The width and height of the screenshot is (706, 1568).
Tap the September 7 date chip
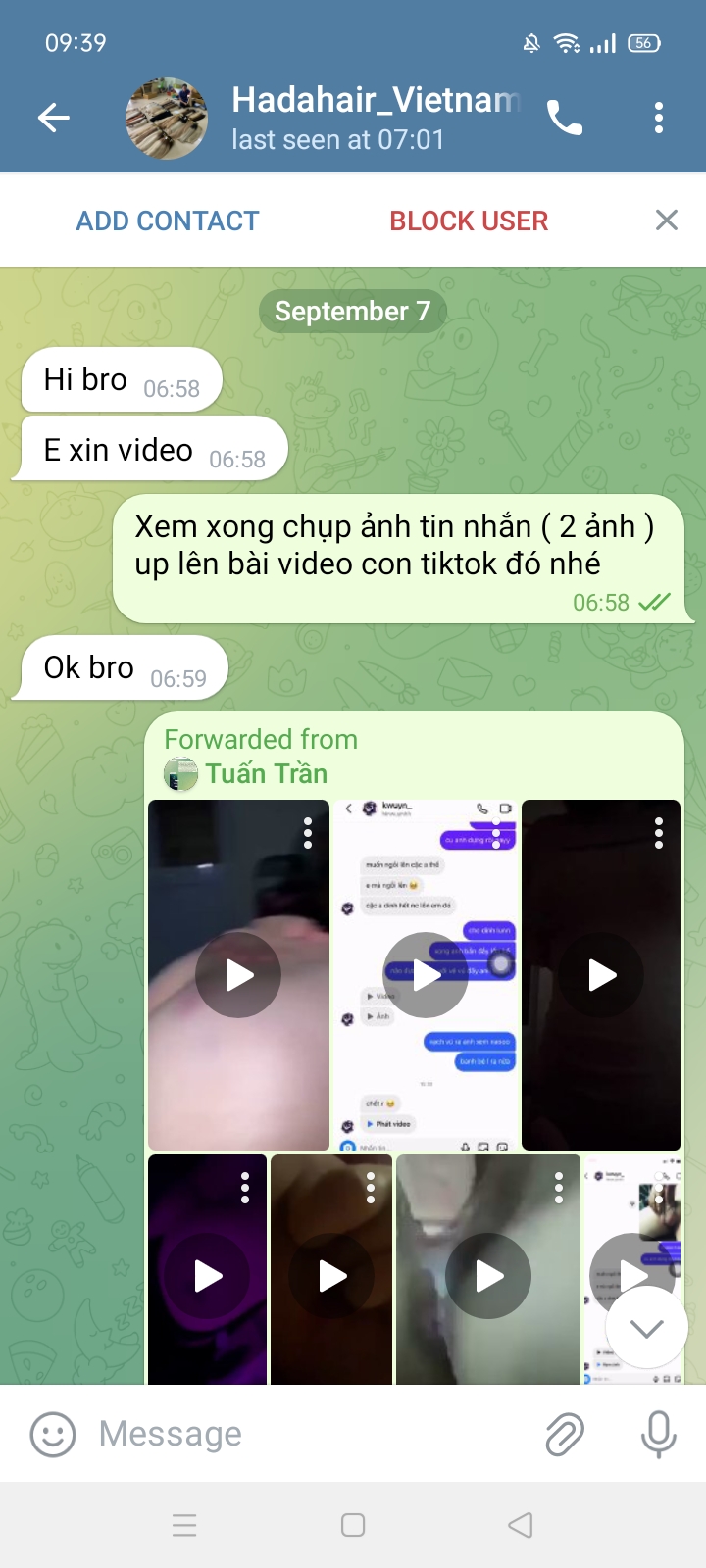352,312
